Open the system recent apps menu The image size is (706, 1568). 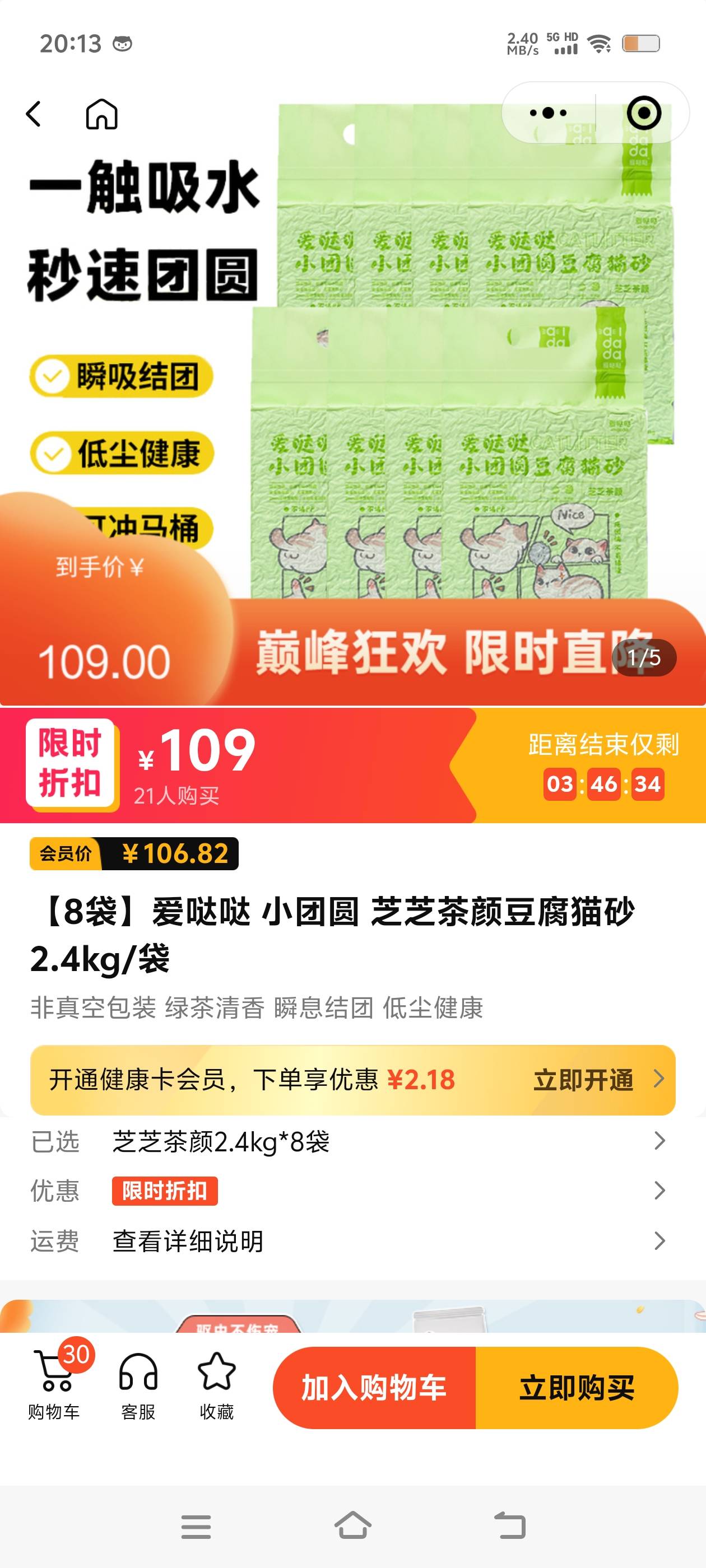point(196,1527)
